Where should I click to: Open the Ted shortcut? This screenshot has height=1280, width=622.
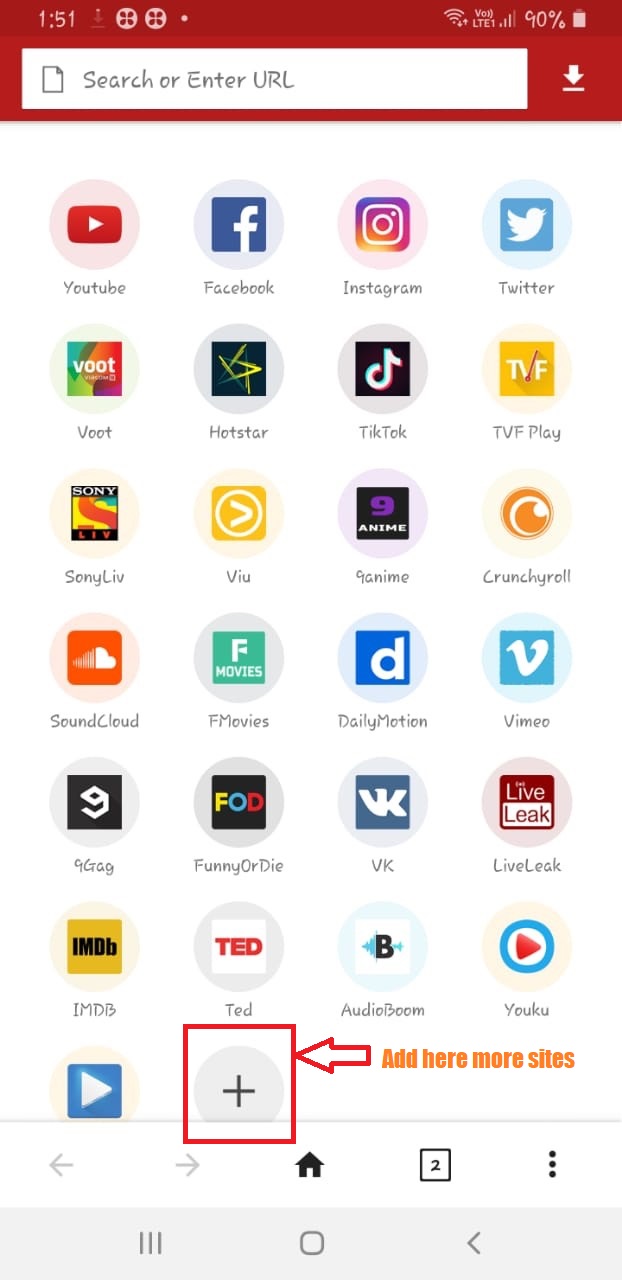pyautogui.click(x=238, y=947)
